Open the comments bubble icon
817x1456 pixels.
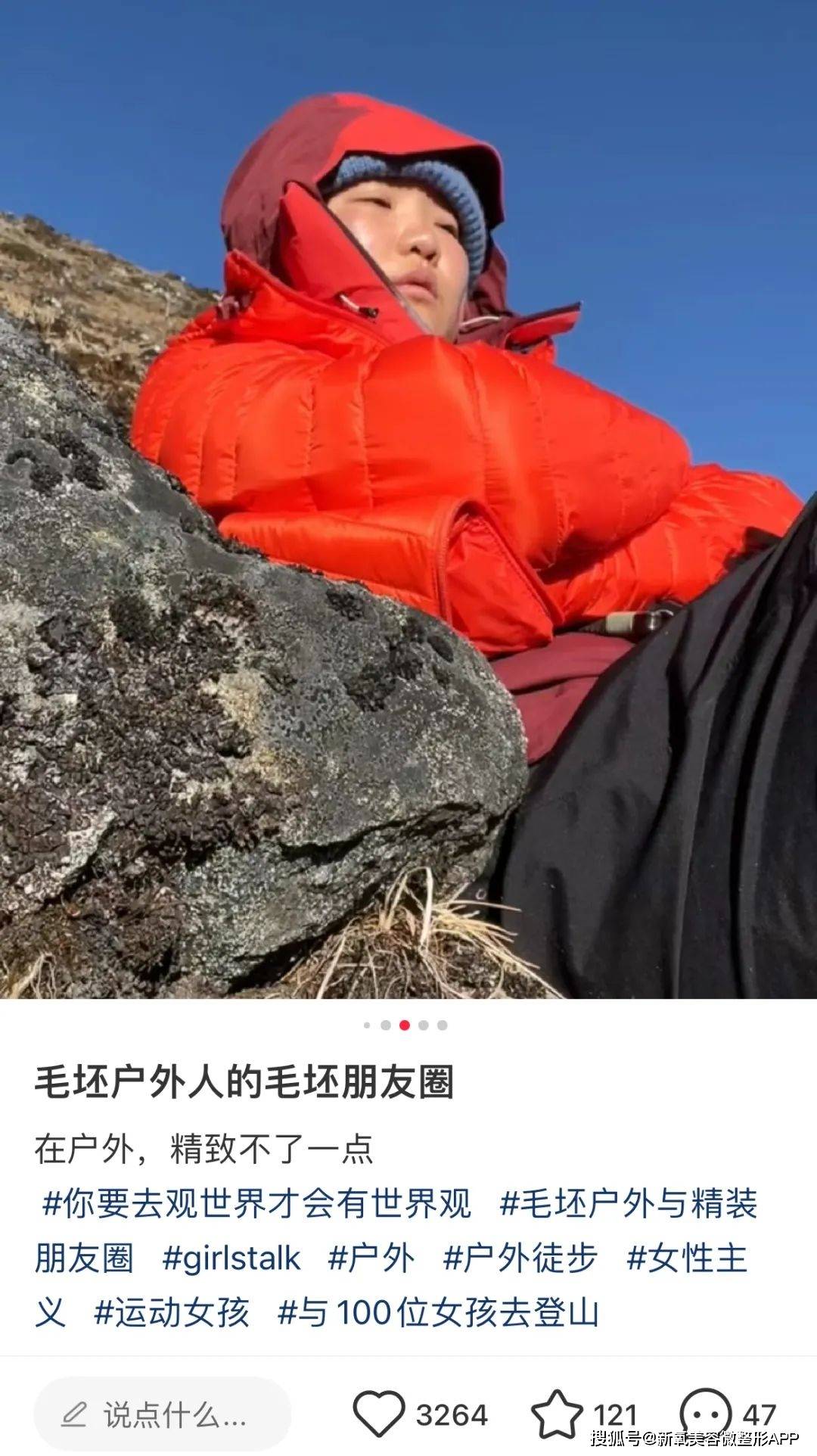705,1414
